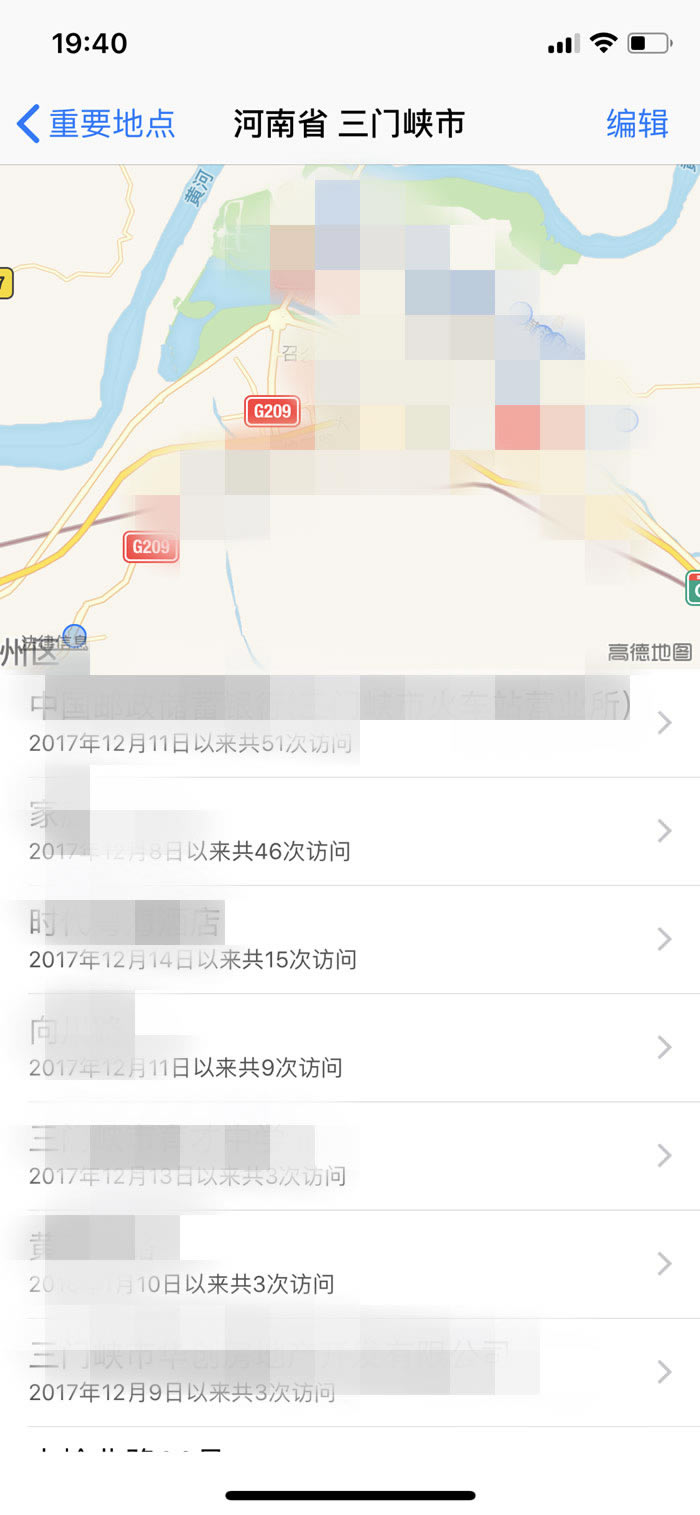The image size is (700, 1515).
Task: Go back to 重要地点
Action: coord(96,124)
